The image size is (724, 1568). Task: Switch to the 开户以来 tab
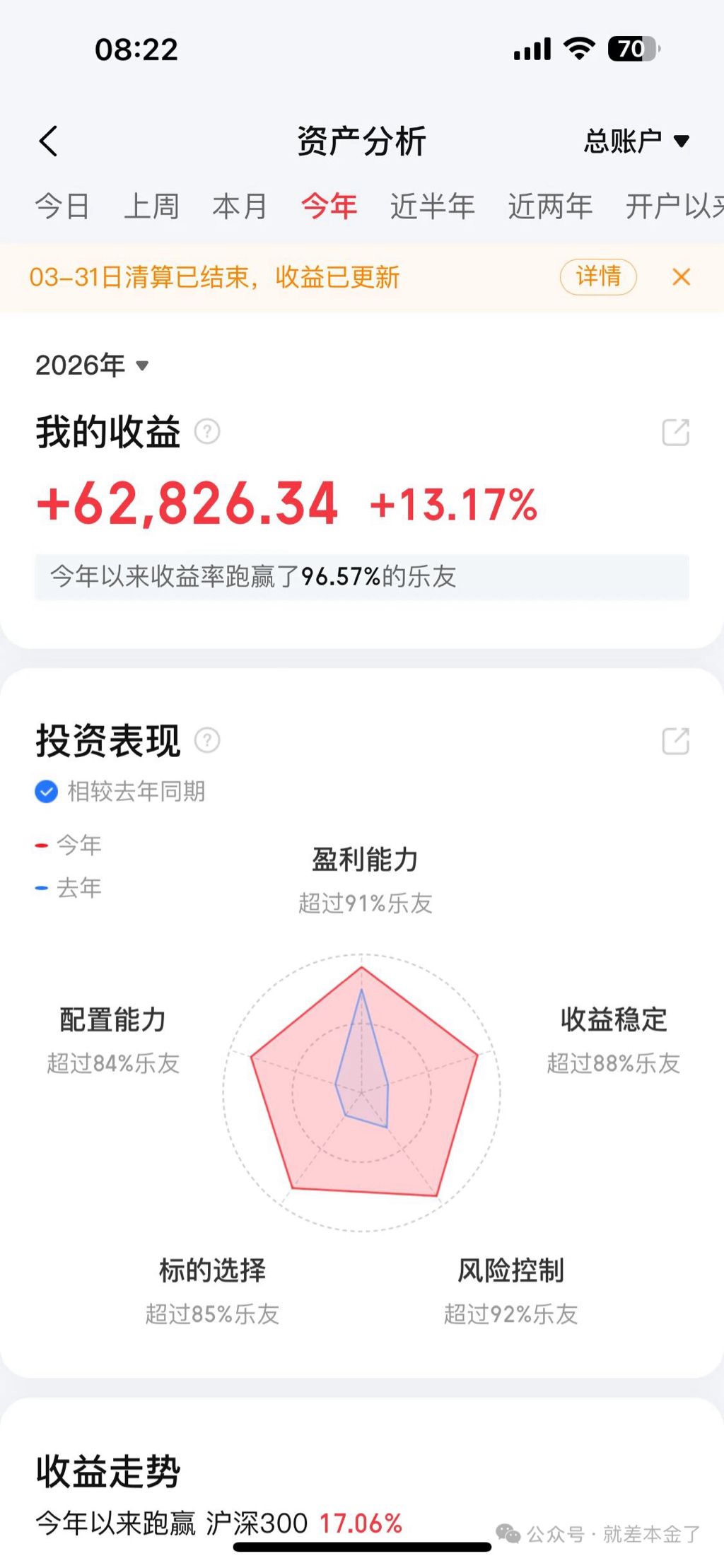tap(675, 206)
